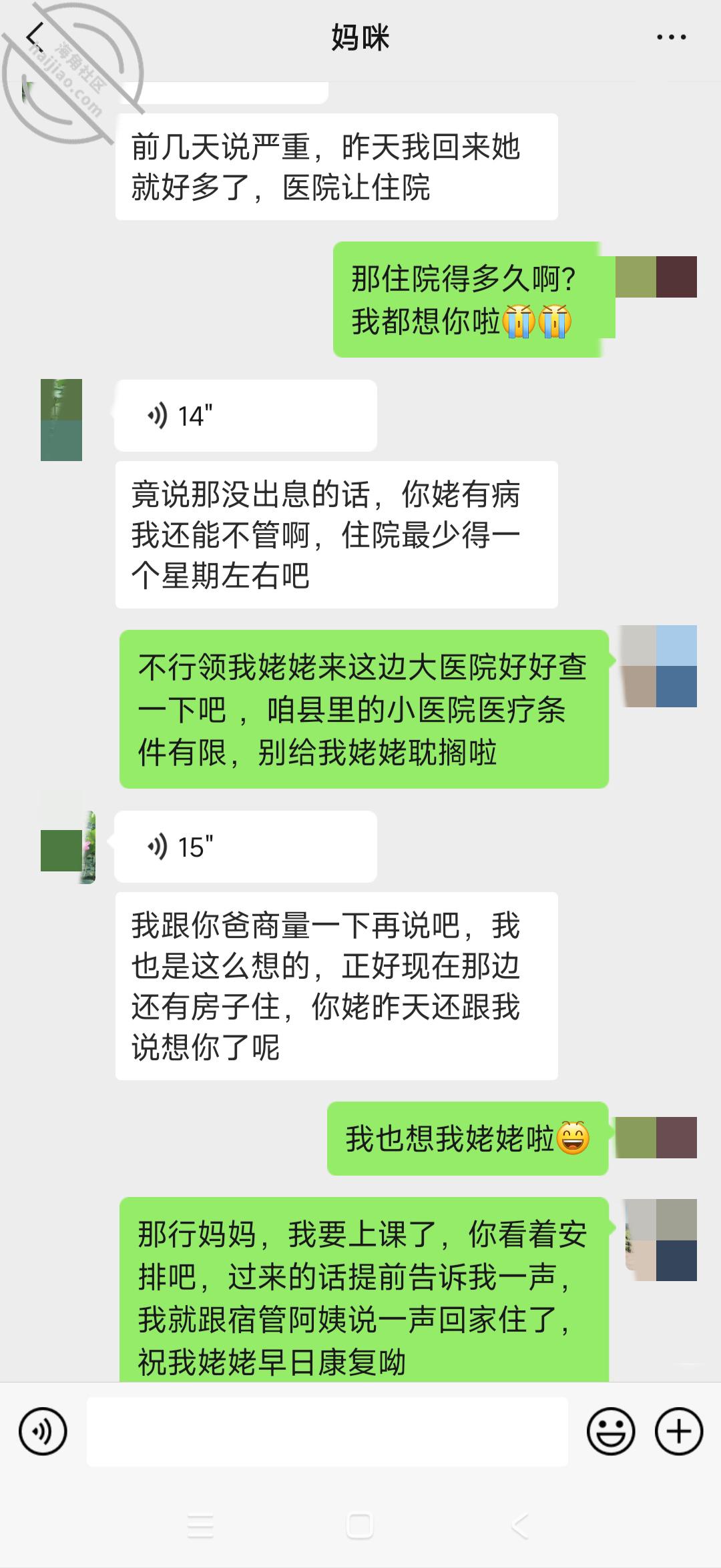The width and height of the screenshot is (721, 1568).
Task: Open mom's avatar beside the 14" voice message
Action: tap(61, 420)
